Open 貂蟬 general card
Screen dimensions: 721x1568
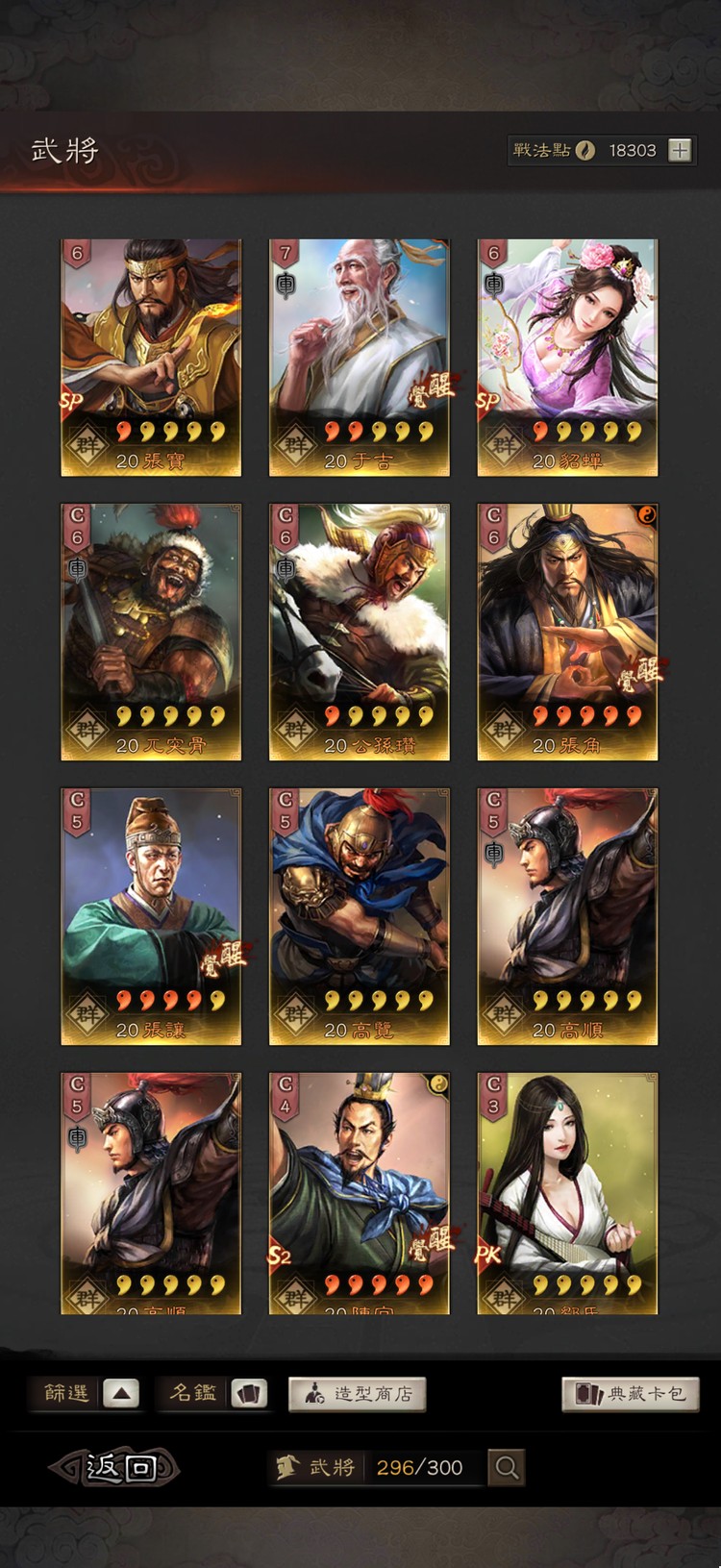tap(567, 358)
